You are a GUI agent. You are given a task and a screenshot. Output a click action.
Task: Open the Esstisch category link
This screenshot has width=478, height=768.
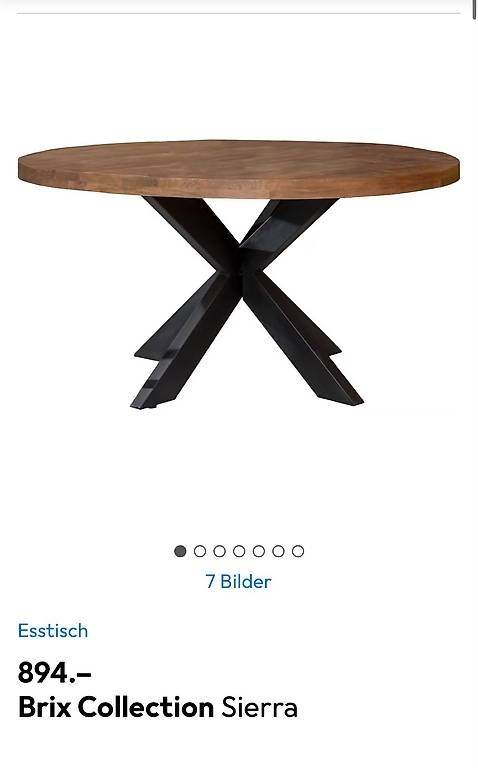53,630
